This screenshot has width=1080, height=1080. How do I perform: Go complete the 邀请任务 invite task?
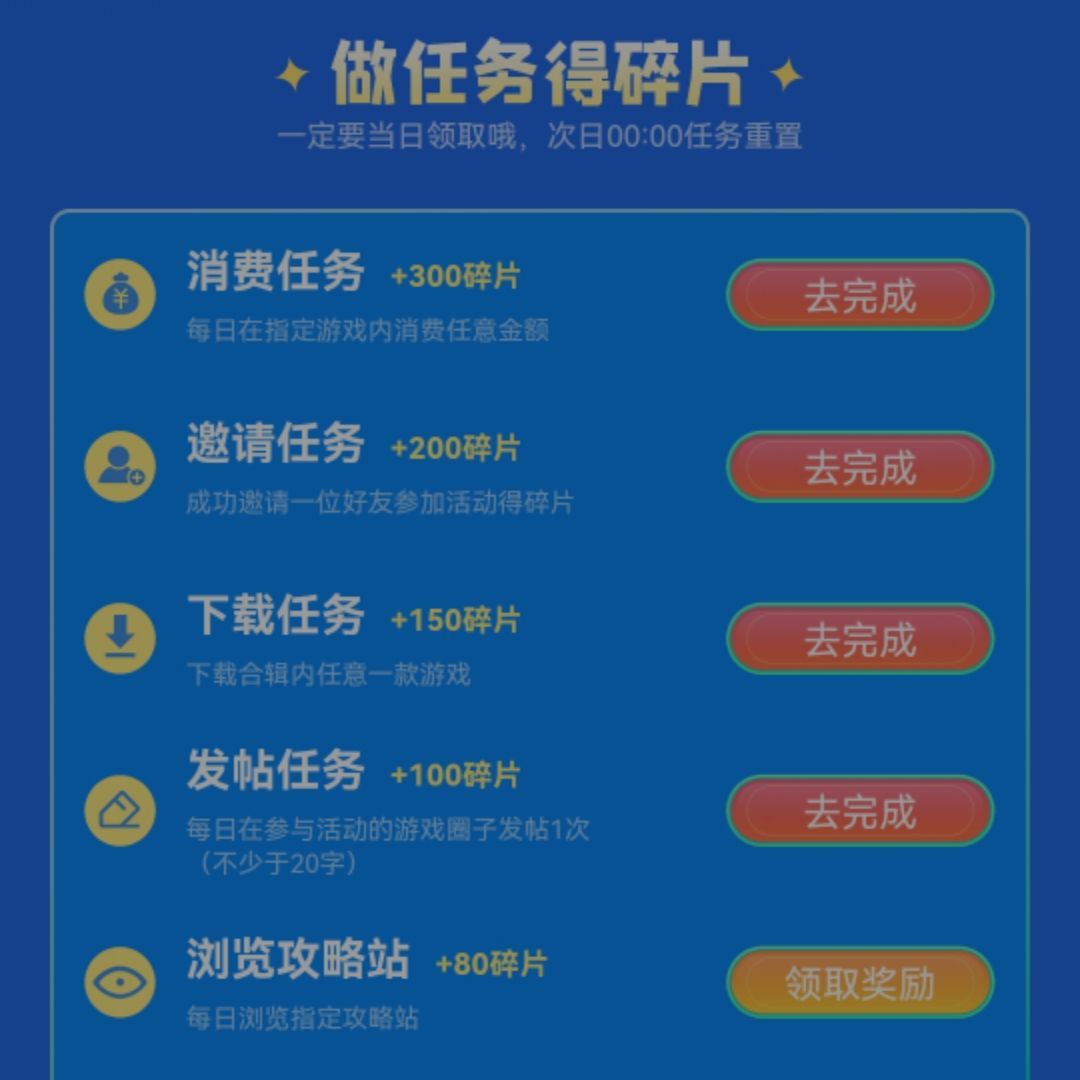point(859,467)
